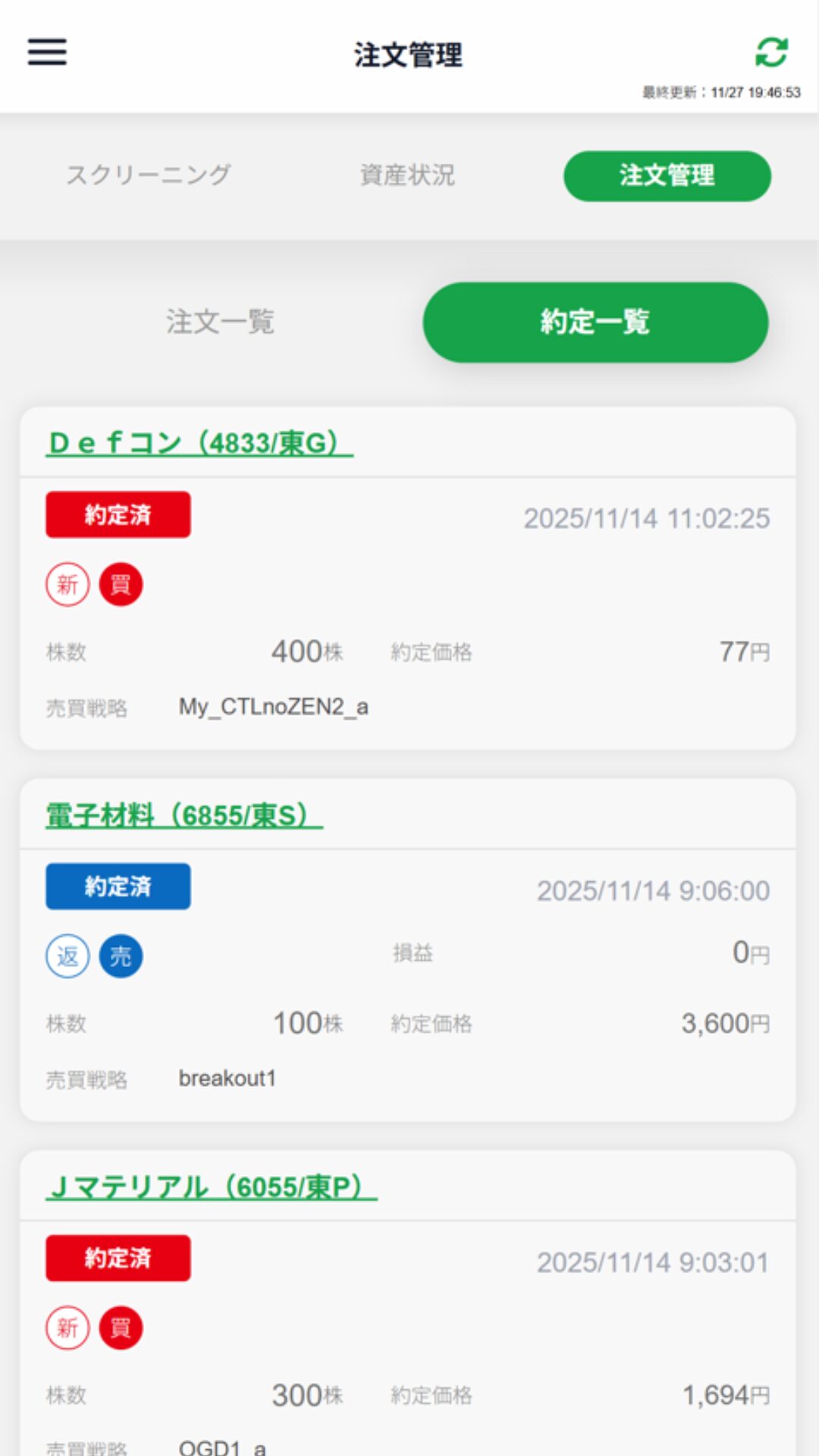Viewport: 819px width, 1456px height.
Task: Open the 電子材料 (6855/東S) stock link
Action: click(184, 815)
